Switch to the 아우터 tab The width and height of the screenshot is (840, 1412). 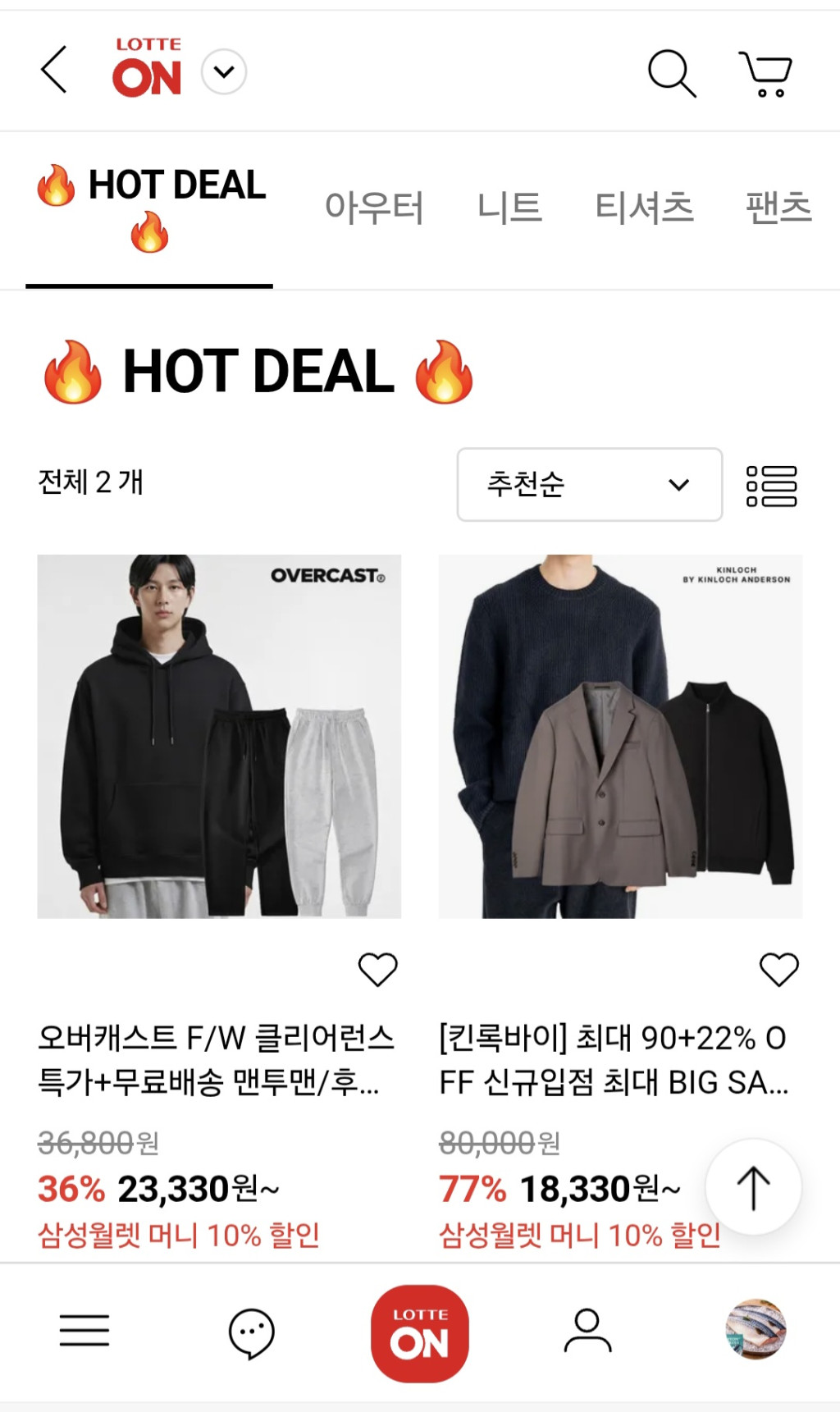point(374,207)
